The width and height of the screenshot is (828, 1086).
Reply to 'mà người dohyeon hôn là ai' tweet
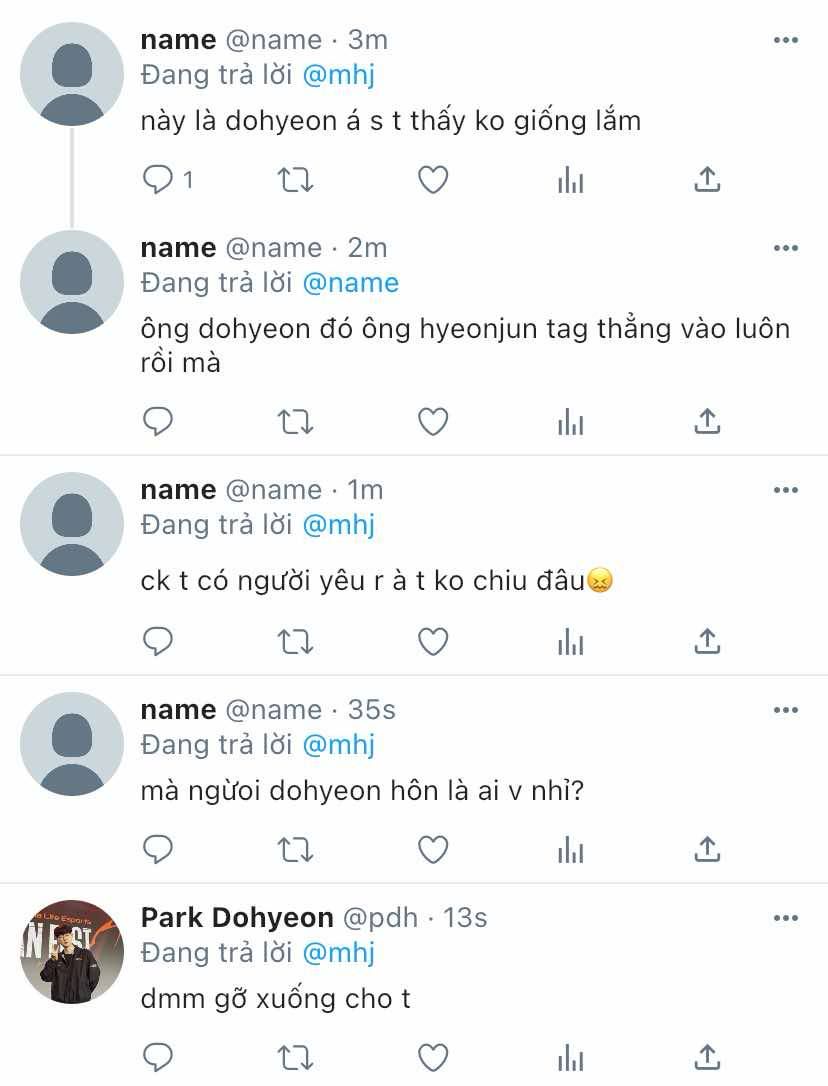tap(159, 850)
